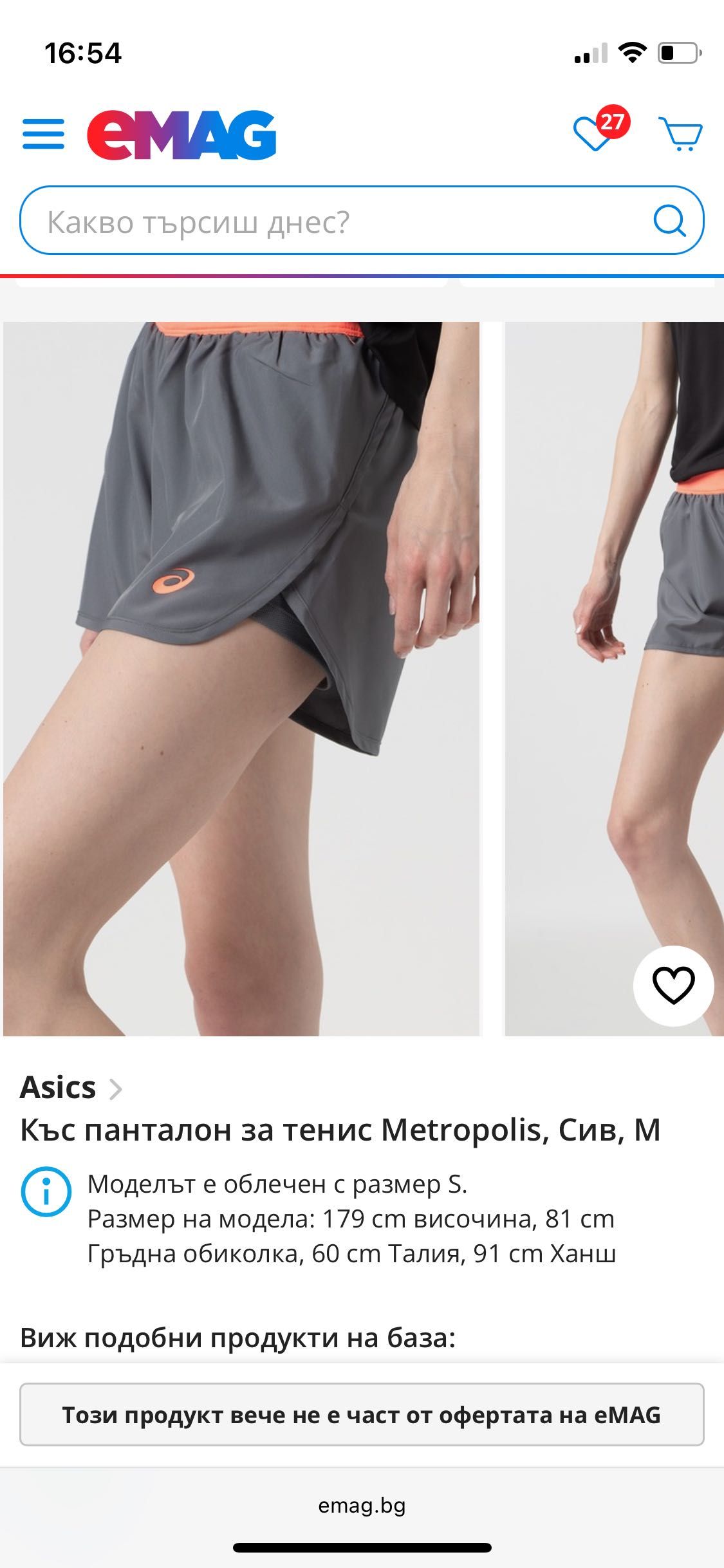Go to eMAG home via logo

point(181,135)
